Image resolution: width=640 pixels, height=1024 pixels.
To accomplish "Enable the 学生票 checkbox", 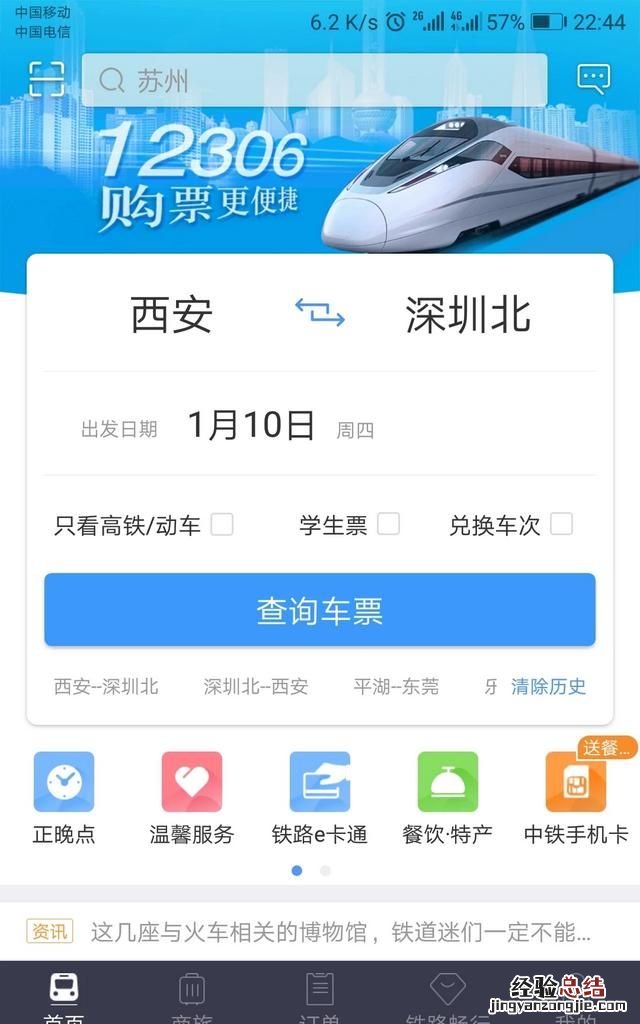I will coord(388,524).
